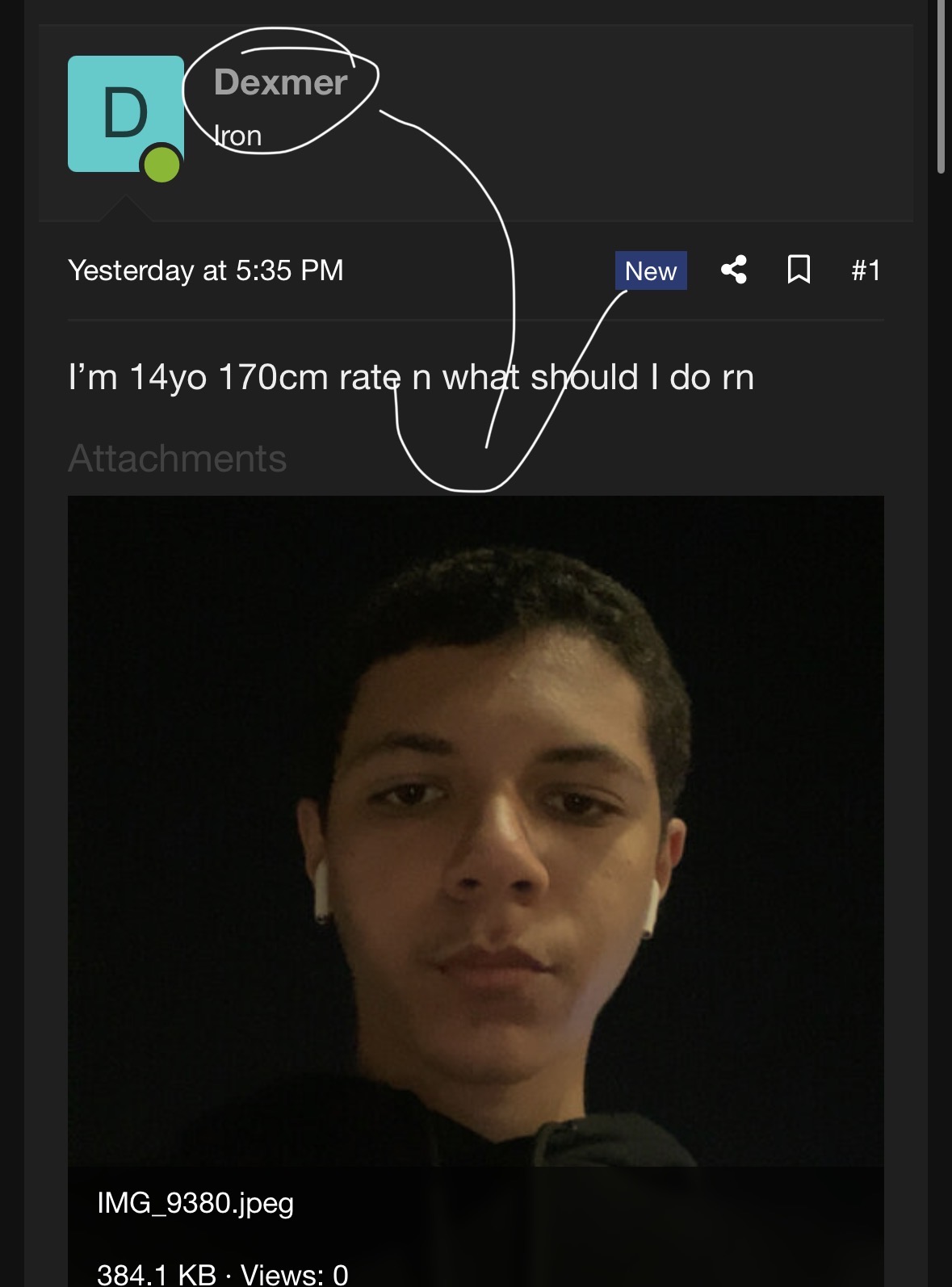Open the Yesterday at 5:35 PM timestamp

click(205, 270)
